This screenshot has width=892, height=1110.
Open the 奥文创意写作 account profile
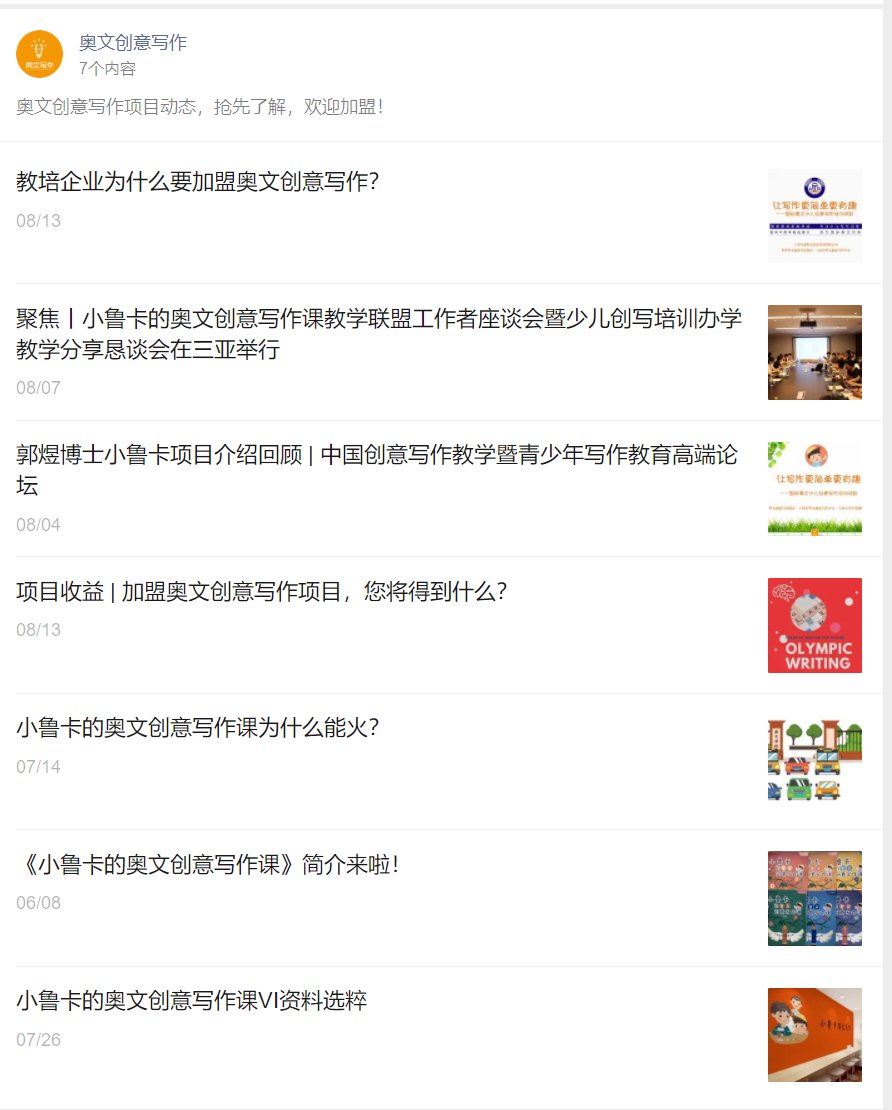pos(132,43)
